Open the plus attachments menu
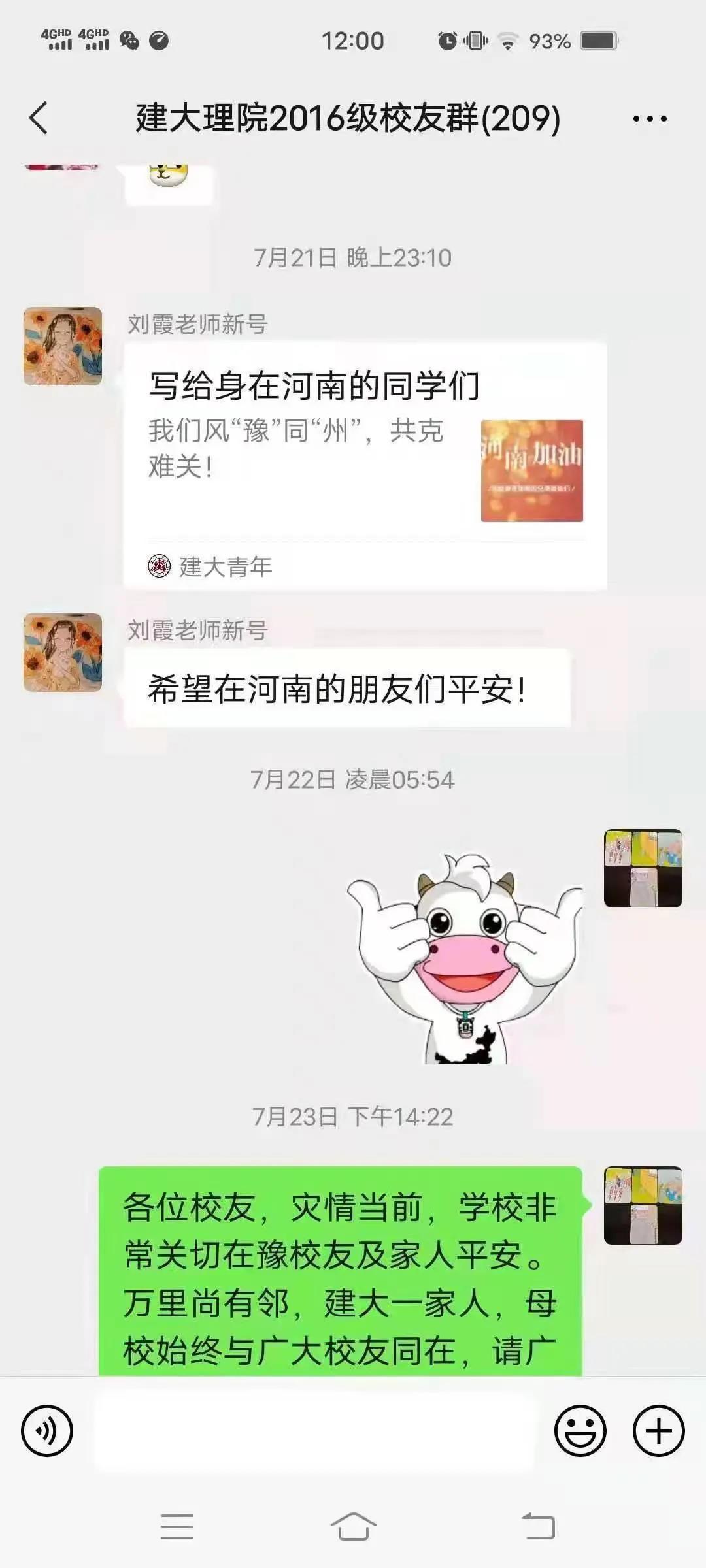The height and width of the screenshot is (1568, 706). [658, 1430]
